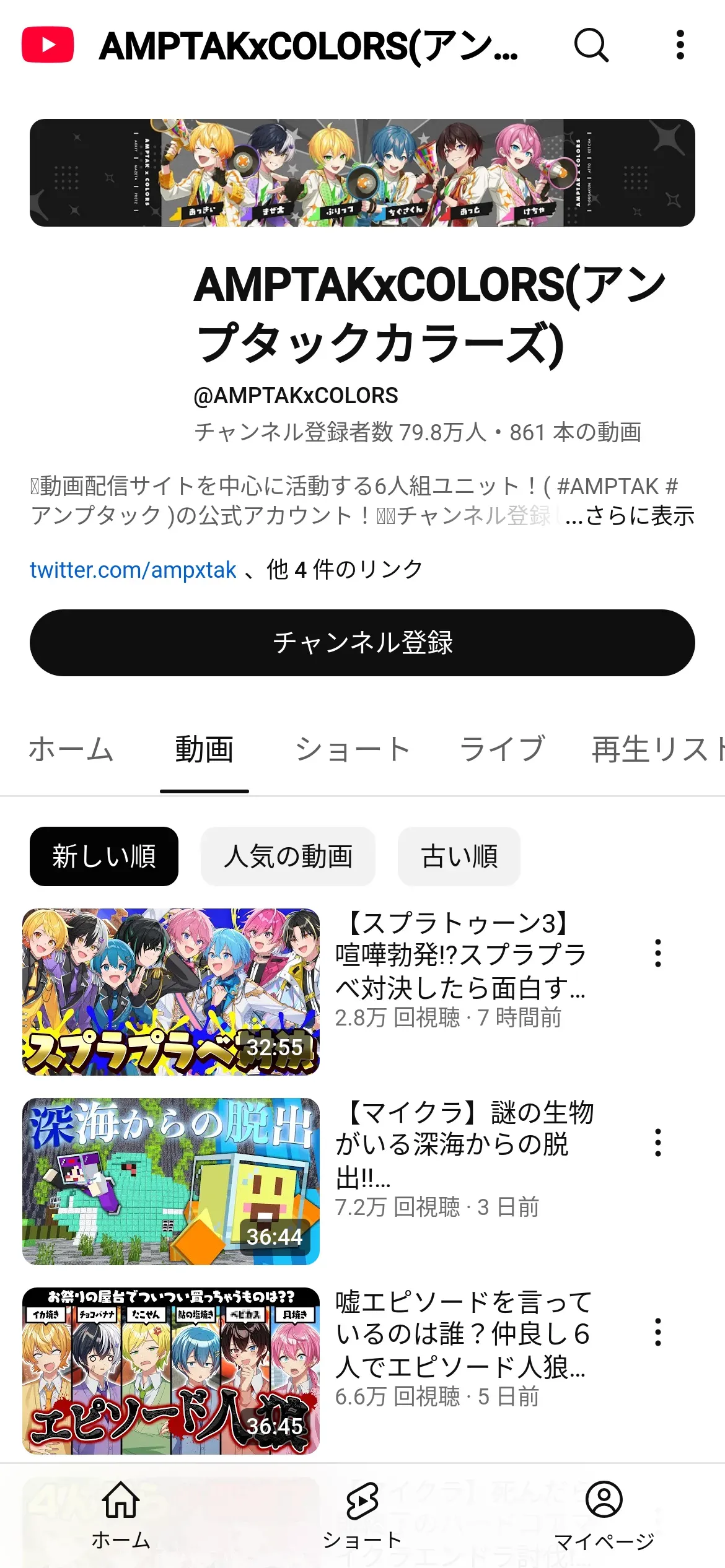
Task: Select the 人気の動画 filter chip
Action: coord(288,856)
